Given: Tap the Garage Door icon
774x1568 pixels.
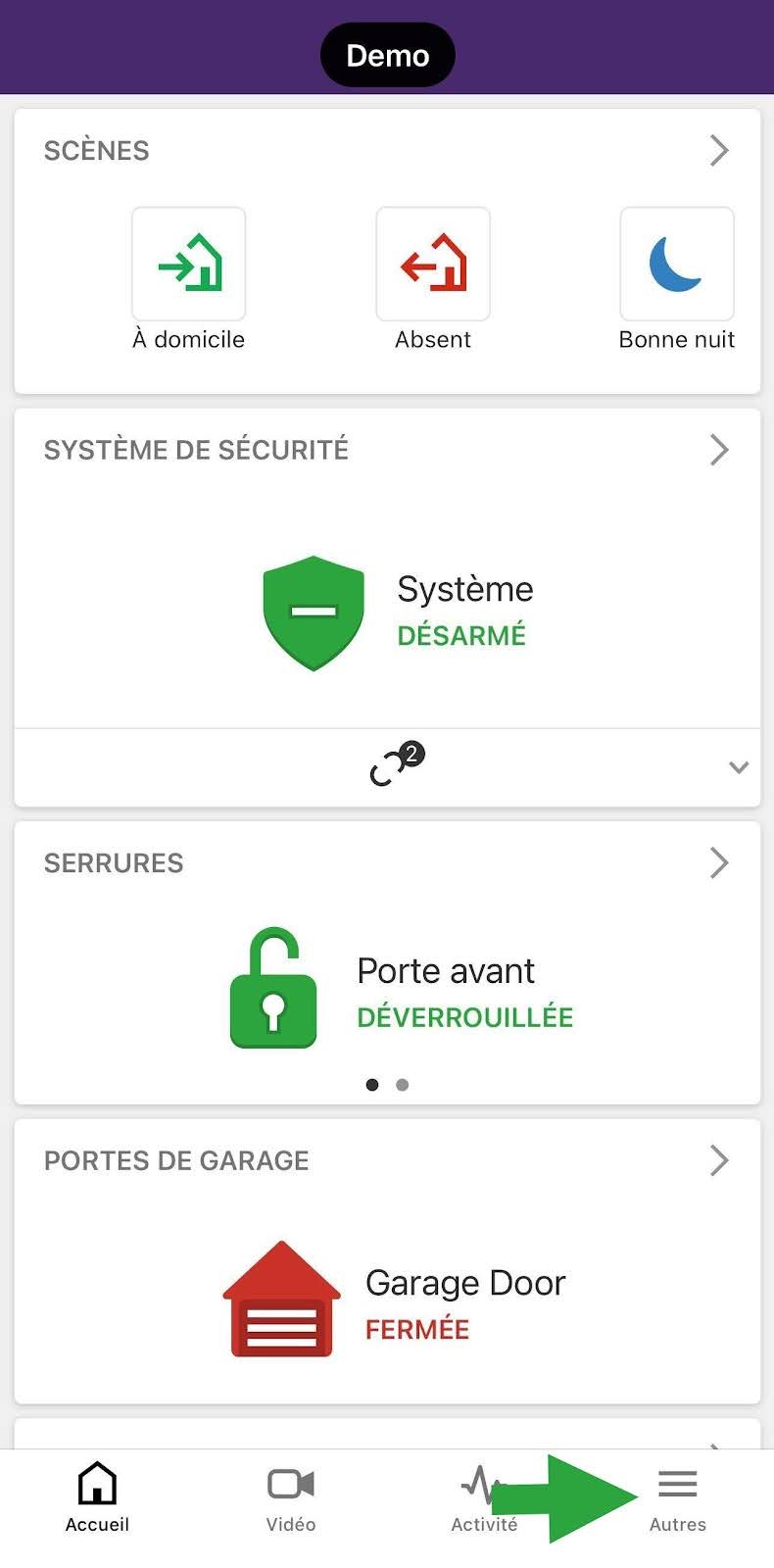Looking at the screenshot, I should pyautogui.click(x=282, y=1298).
